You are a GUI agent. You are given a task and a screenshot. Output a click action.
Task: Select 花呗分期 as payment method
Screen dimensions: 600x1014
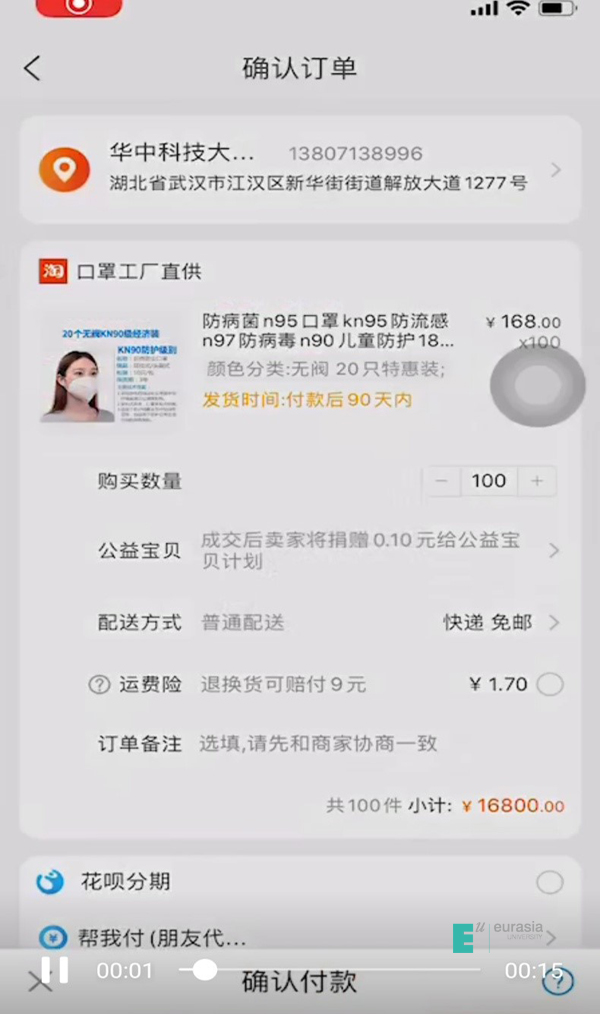point(549,882)
